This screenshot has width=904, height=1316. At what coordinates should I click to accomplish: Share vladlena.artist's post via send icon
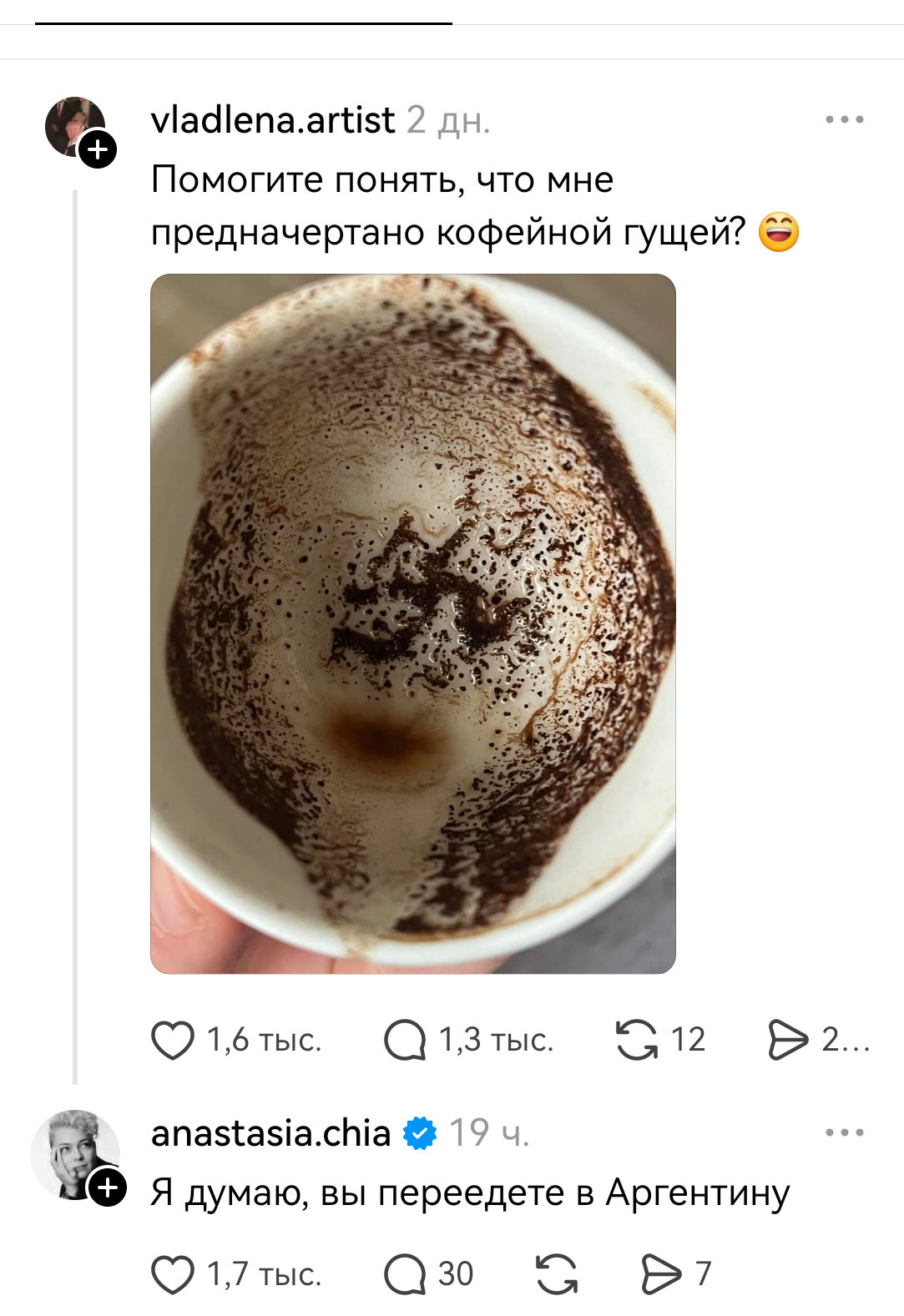(787, 1040)
